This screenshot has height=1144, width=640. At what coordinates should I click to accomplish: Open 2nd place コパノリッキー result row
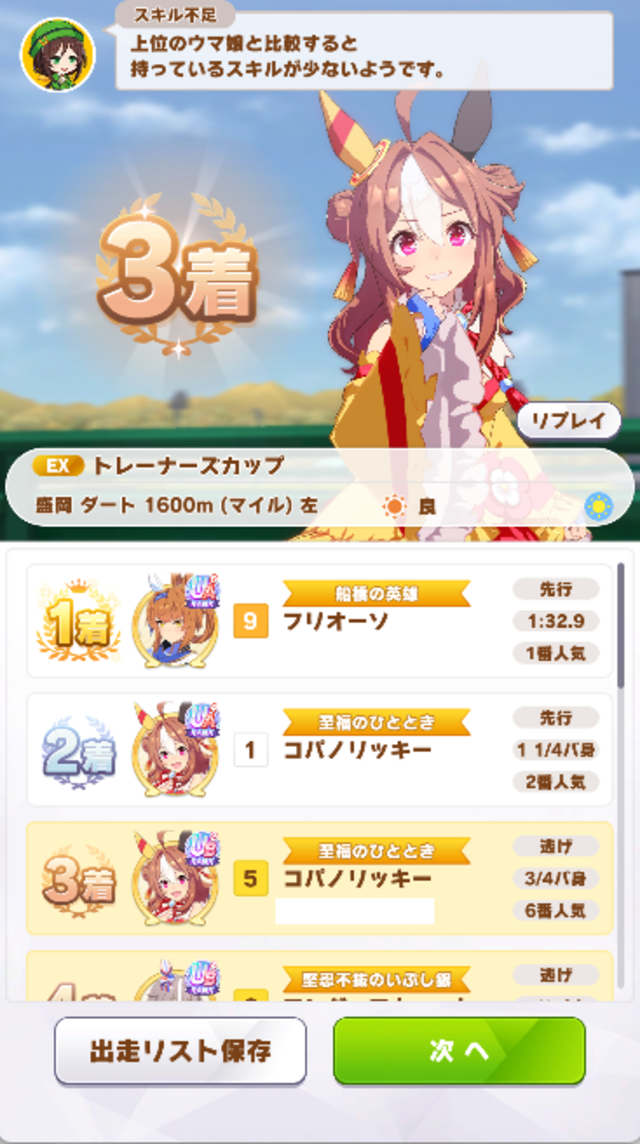pos(318,750)
